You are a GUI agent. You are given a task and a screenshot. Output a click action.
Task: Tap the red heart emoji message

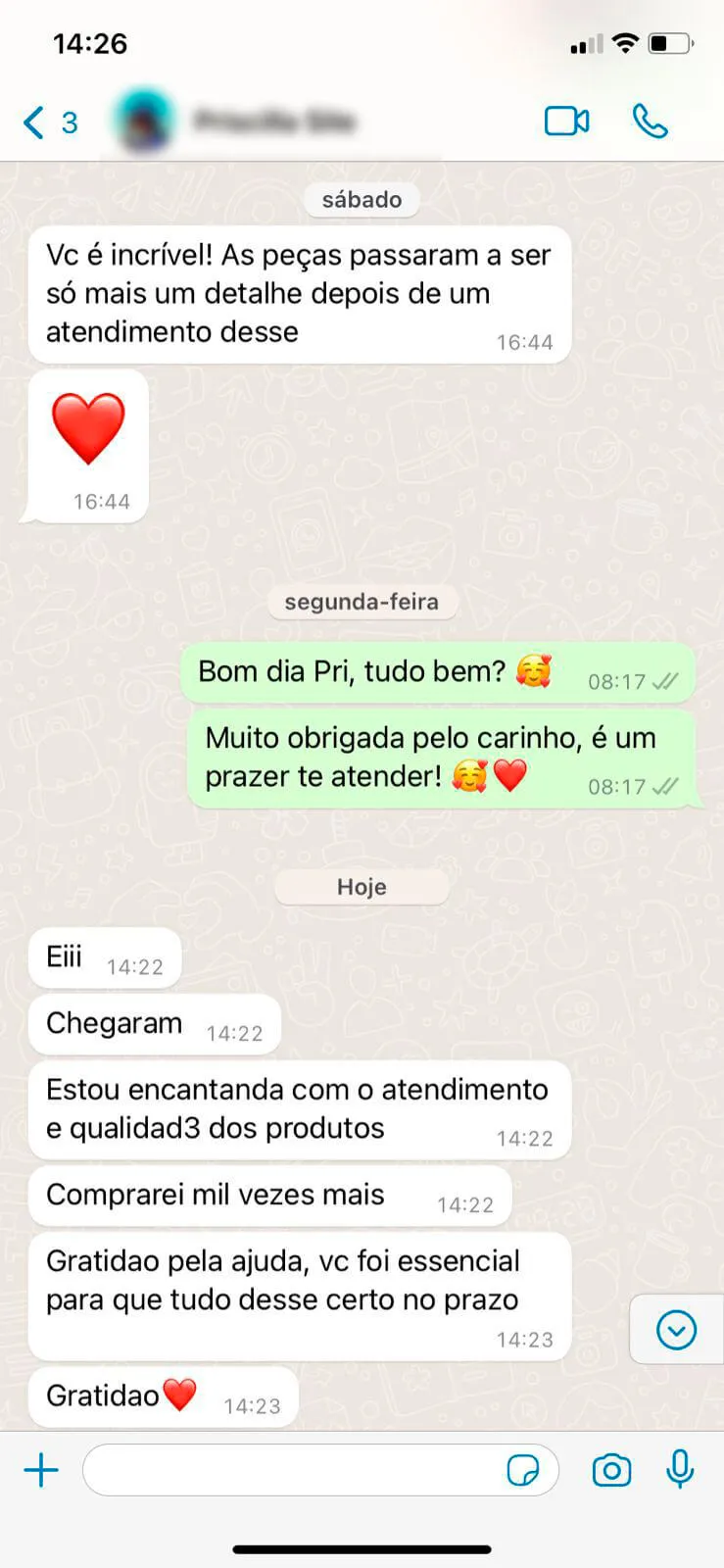pyautogui.click(x=89, y=428)
